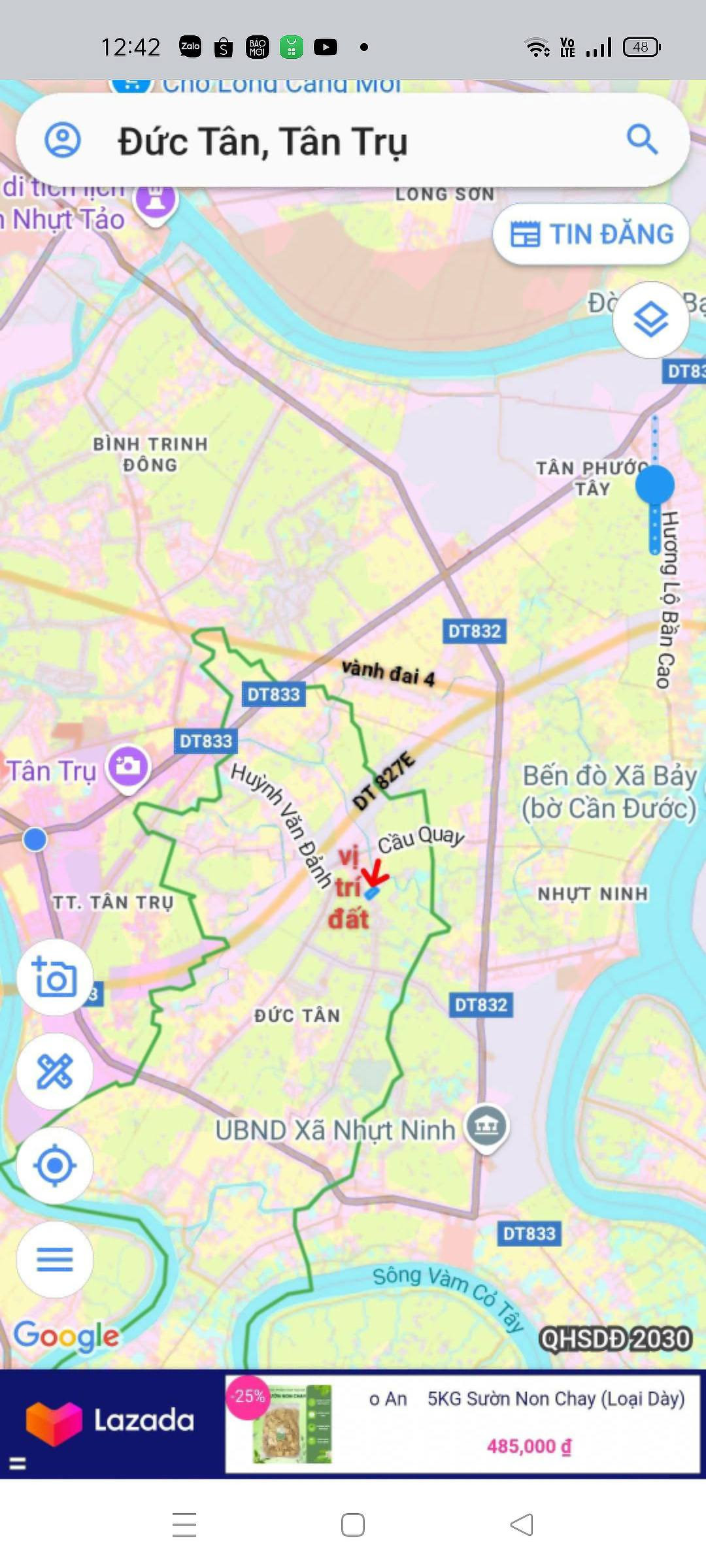Open the account profile icon

63,139
